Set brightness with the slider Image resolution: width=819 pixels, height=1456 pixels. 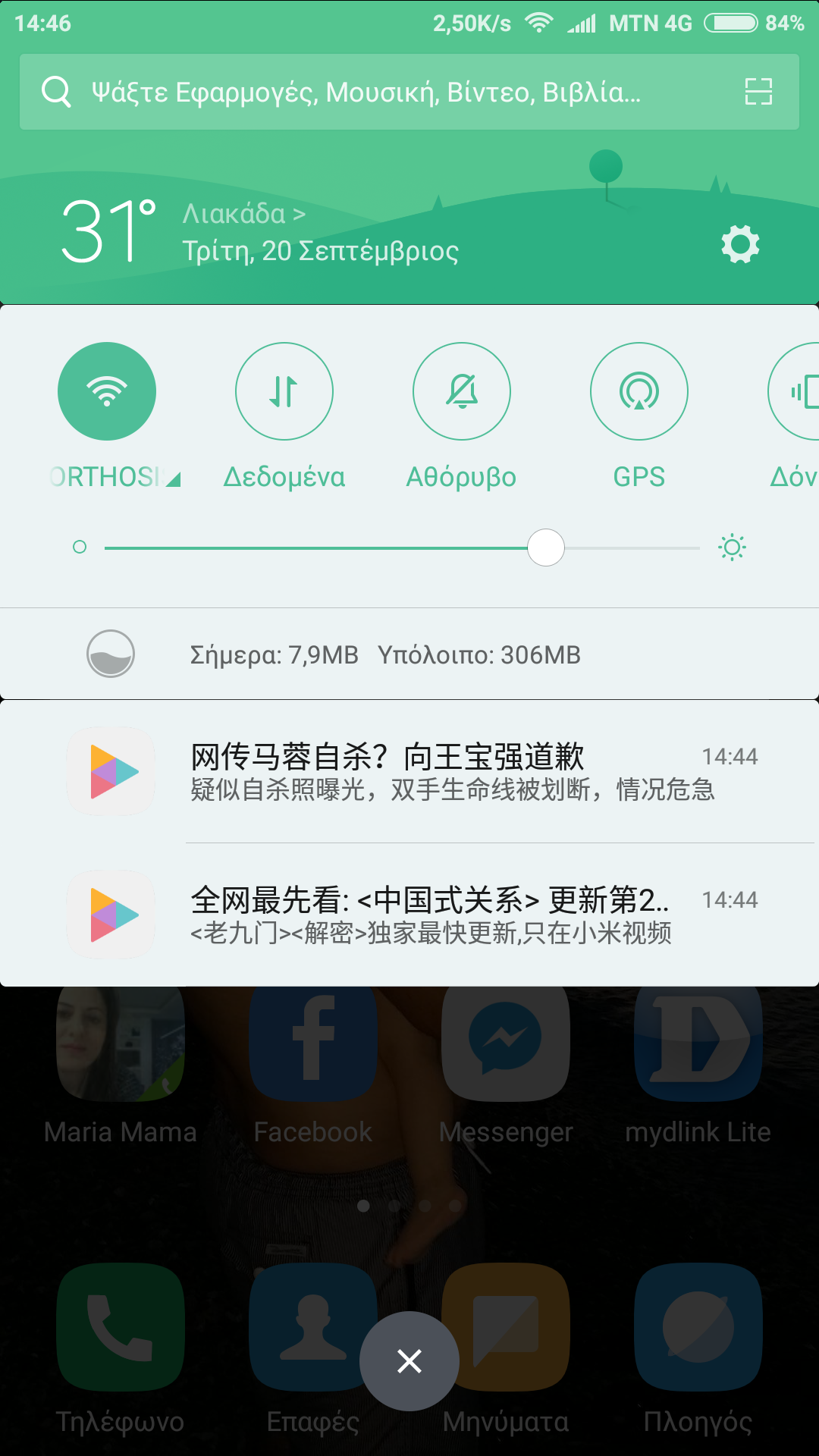click(x=546, y=548)
